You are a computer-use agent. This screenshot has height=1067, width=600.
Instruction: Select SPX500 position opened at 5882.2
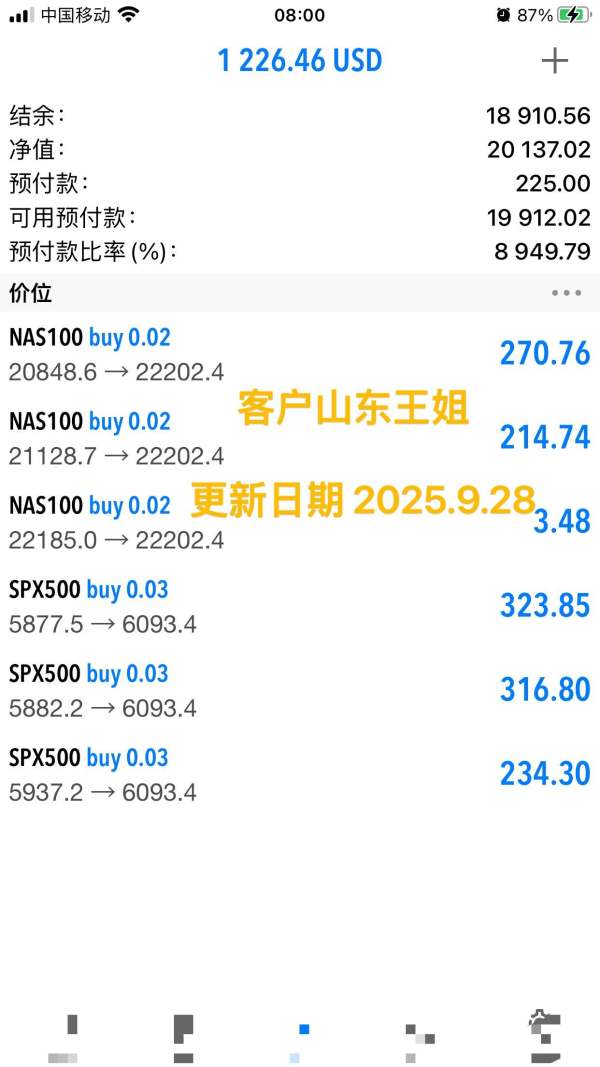[x=300, y=690]
